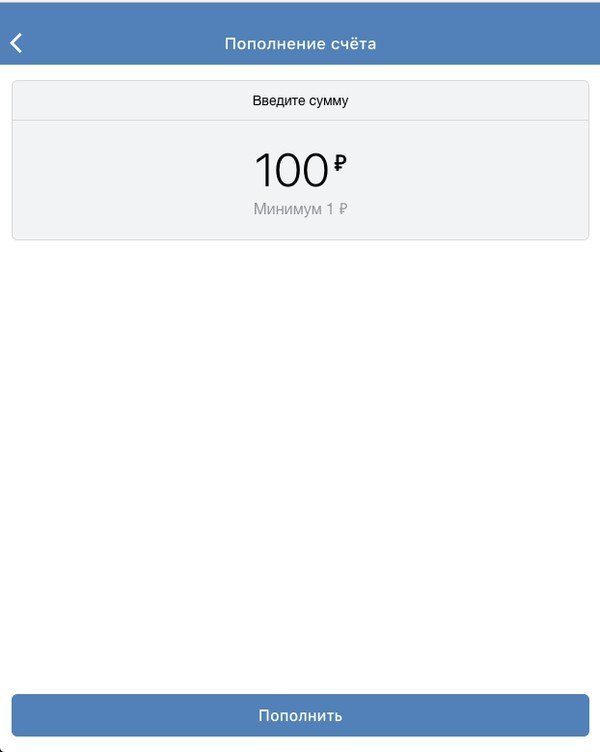Confirm top-up with the Пополнить button
Viewport: 600px width, 752px height.
(300, 715)
